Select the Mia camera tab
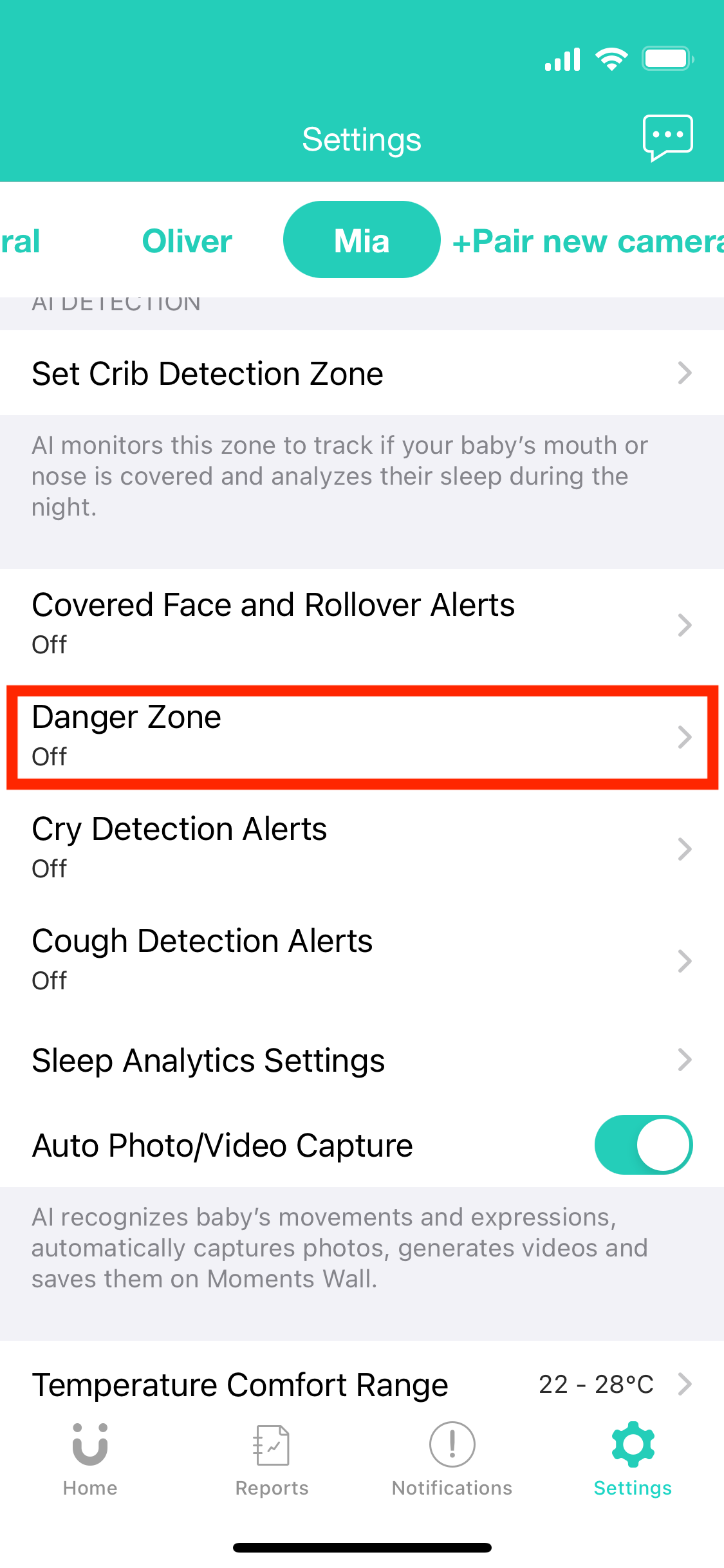 click(362, 240)
